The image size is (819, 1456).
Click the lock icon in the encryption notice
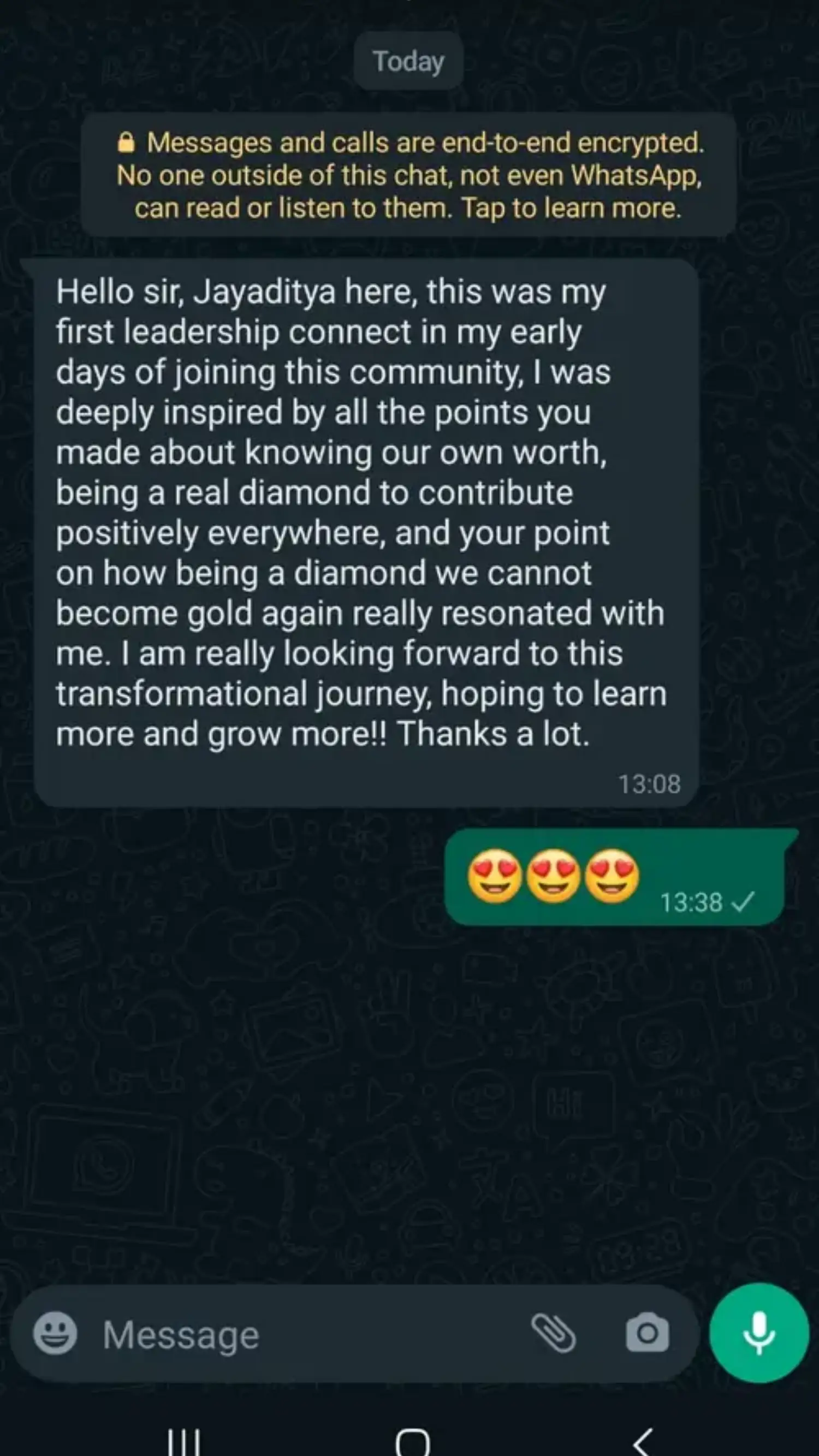coord(127,143)
